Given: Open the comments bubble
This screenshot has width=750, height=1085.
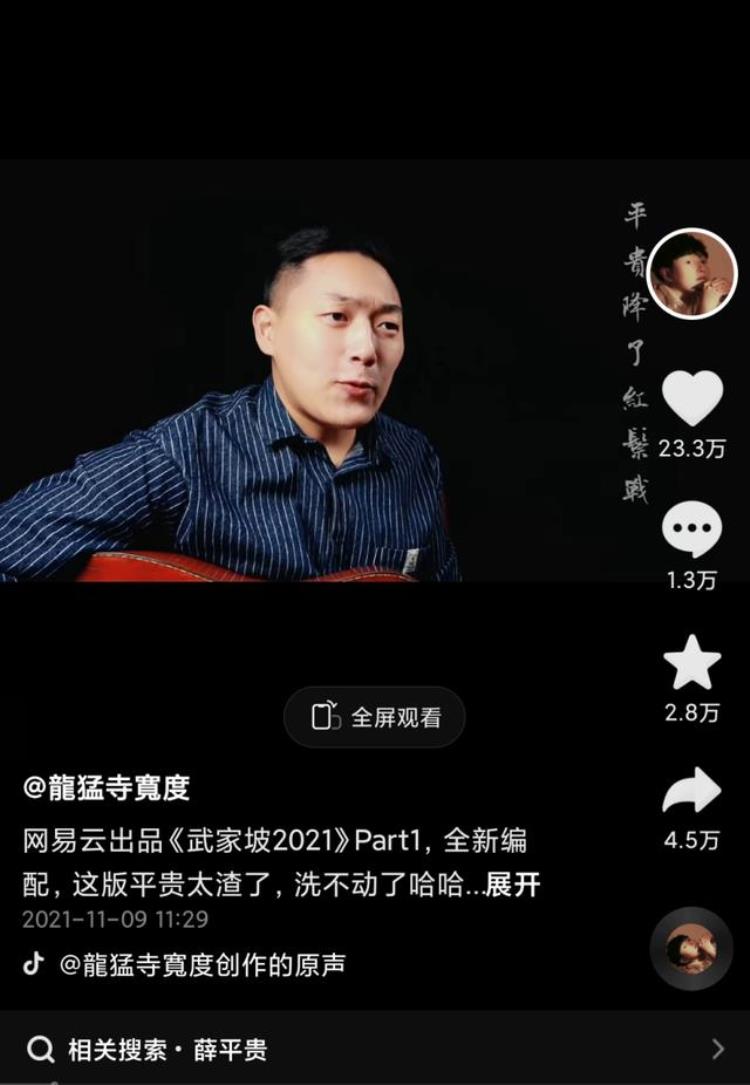Looking at the screenshot, I should pos(692,531).
